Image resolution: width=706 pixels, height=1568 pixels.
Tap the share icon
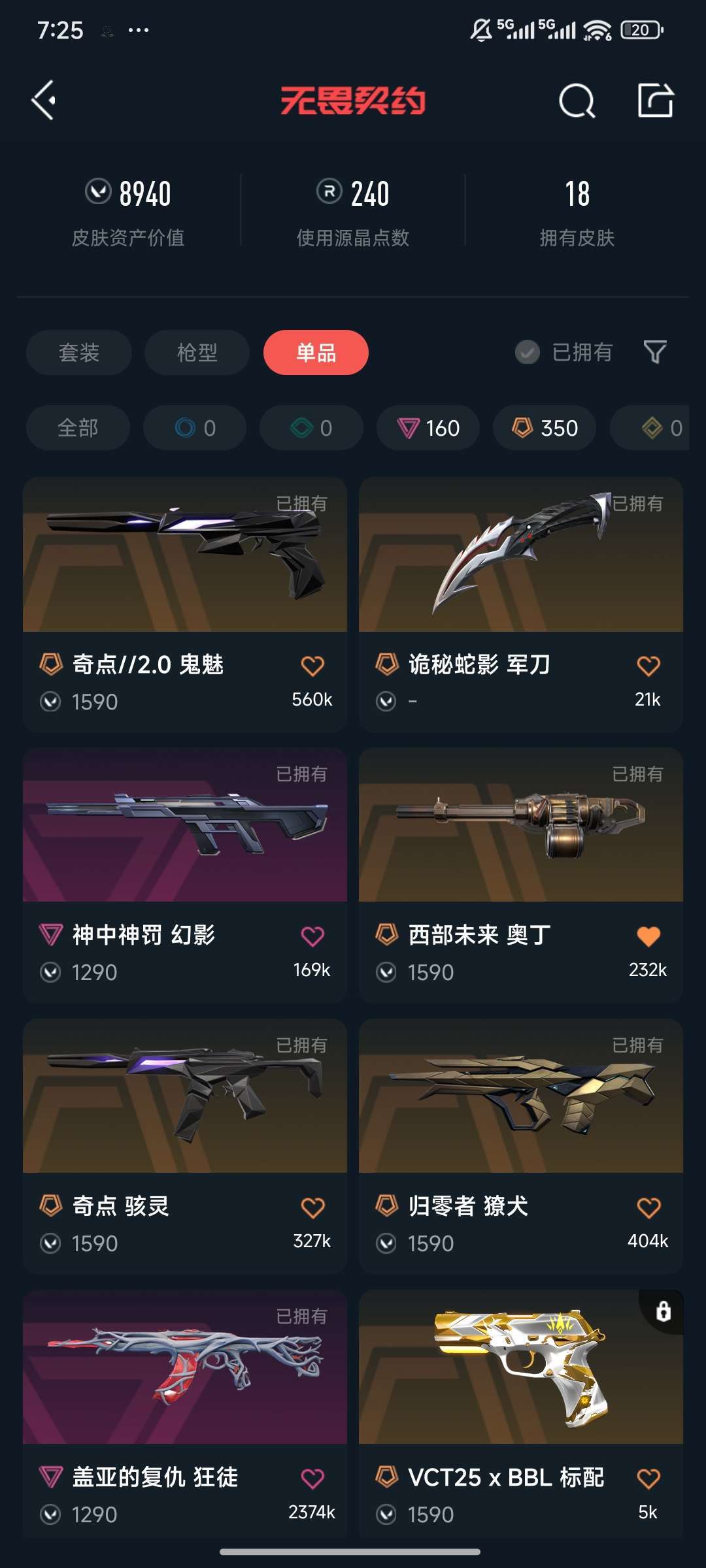click(x=656, y=101)
